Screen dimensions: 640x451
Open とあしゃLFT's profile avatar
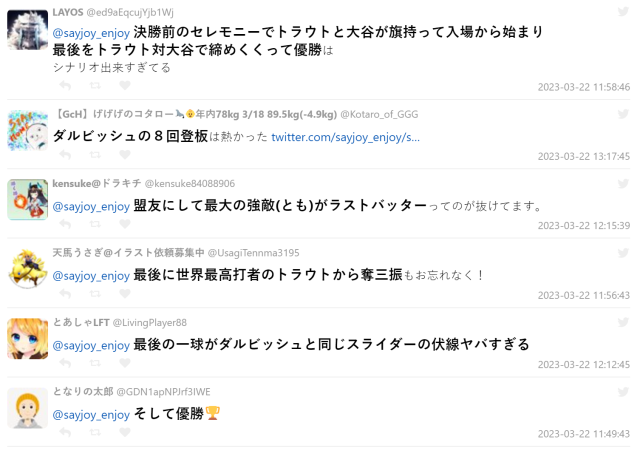(27, 338)
